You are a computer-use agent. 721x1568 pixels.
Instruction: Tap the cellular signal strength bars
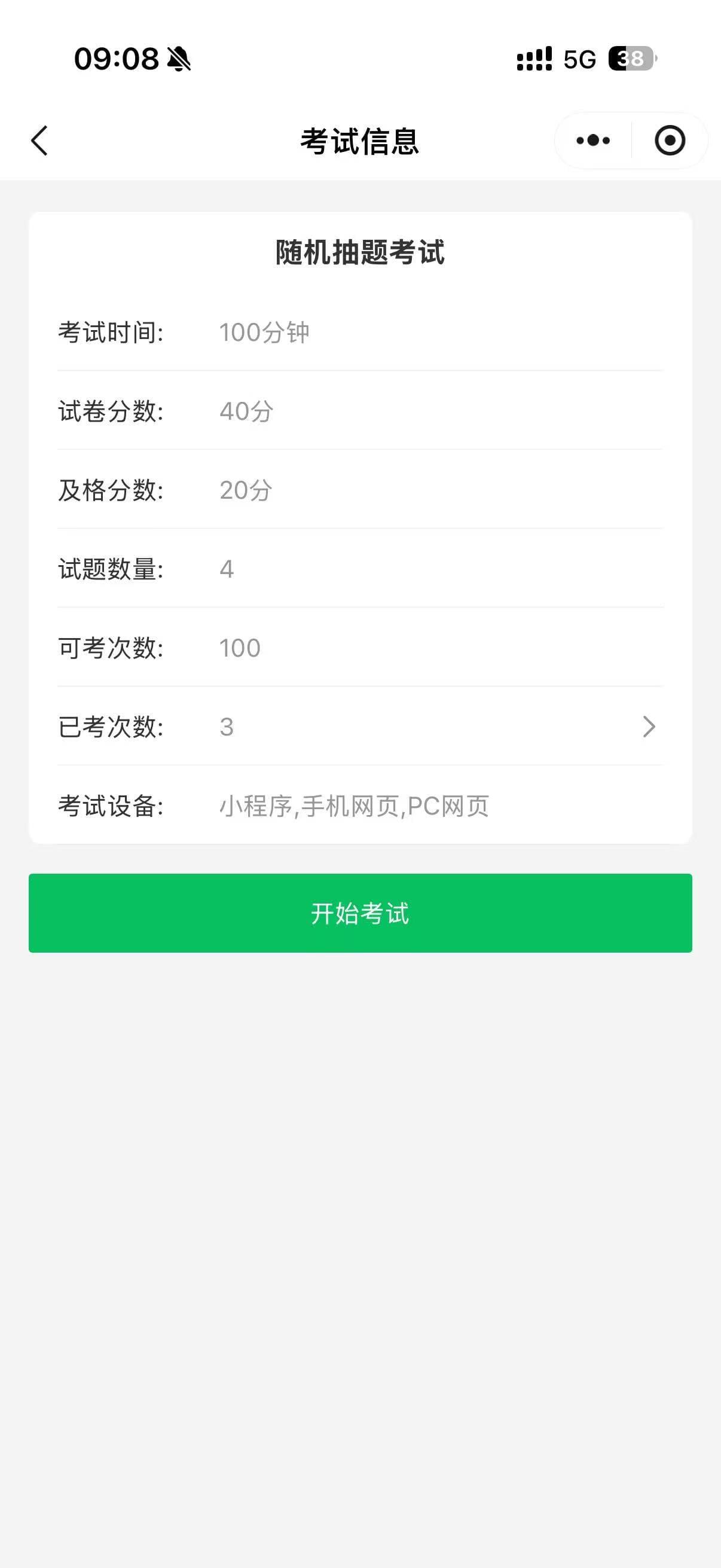534,58
